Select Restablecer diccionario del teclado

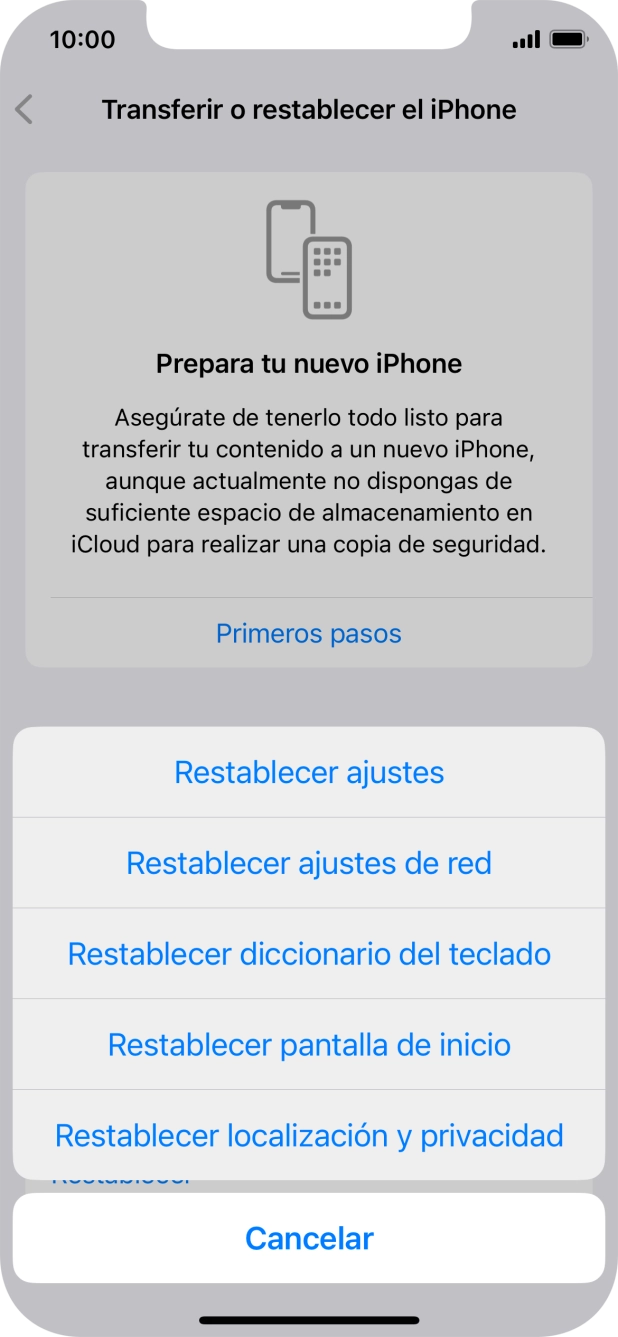point(309,954)
